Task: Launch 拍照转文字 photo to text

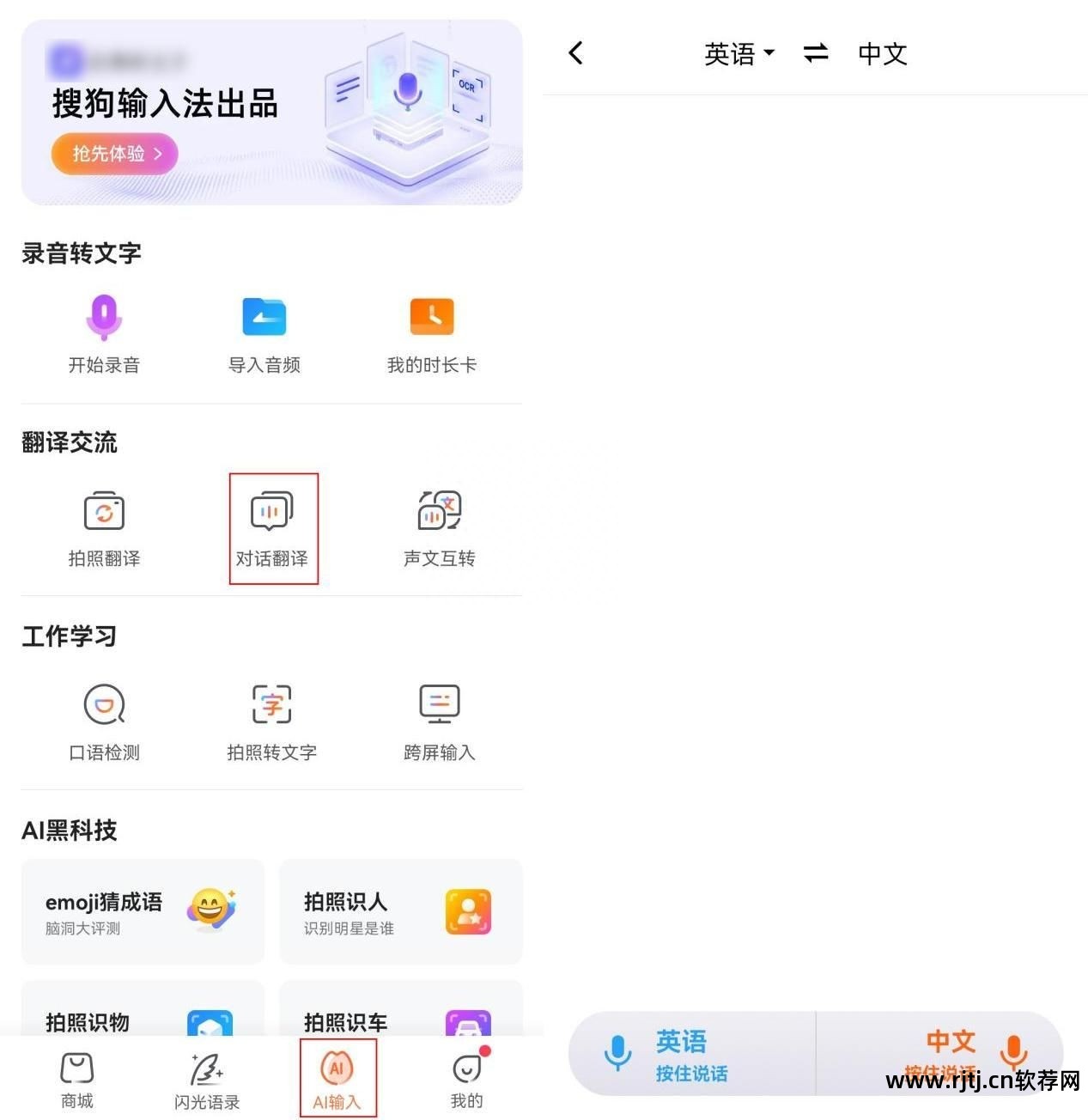Action: [271, 721]
